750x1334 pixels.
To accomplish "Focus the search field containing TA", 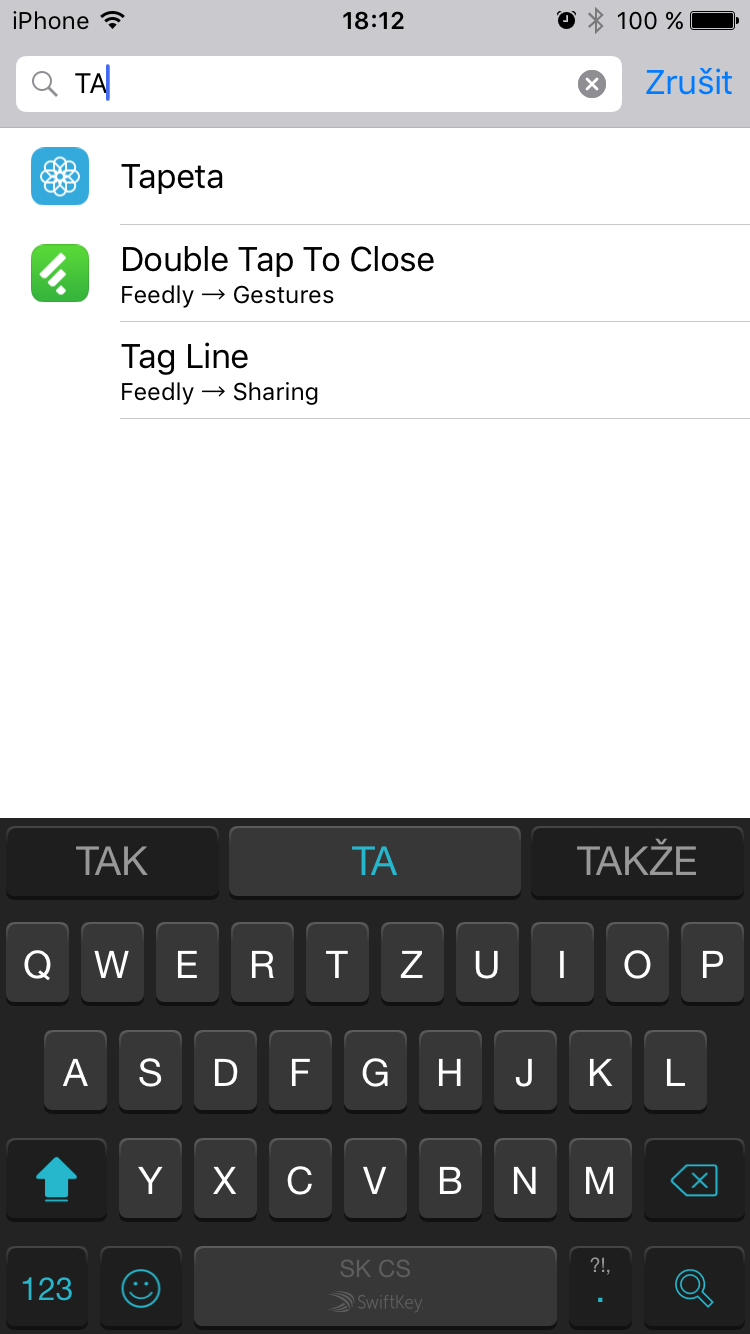I will (320, 84).
